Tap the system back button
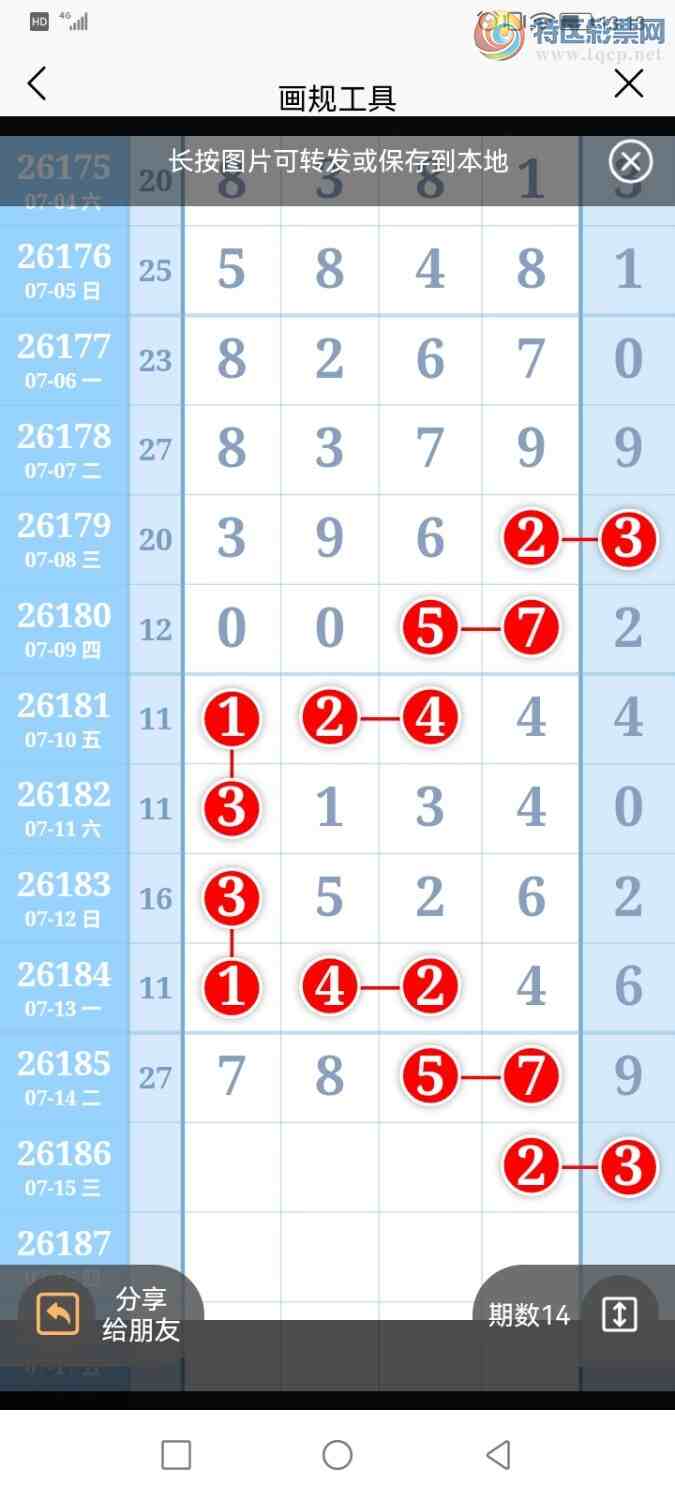 [498, 1454]
